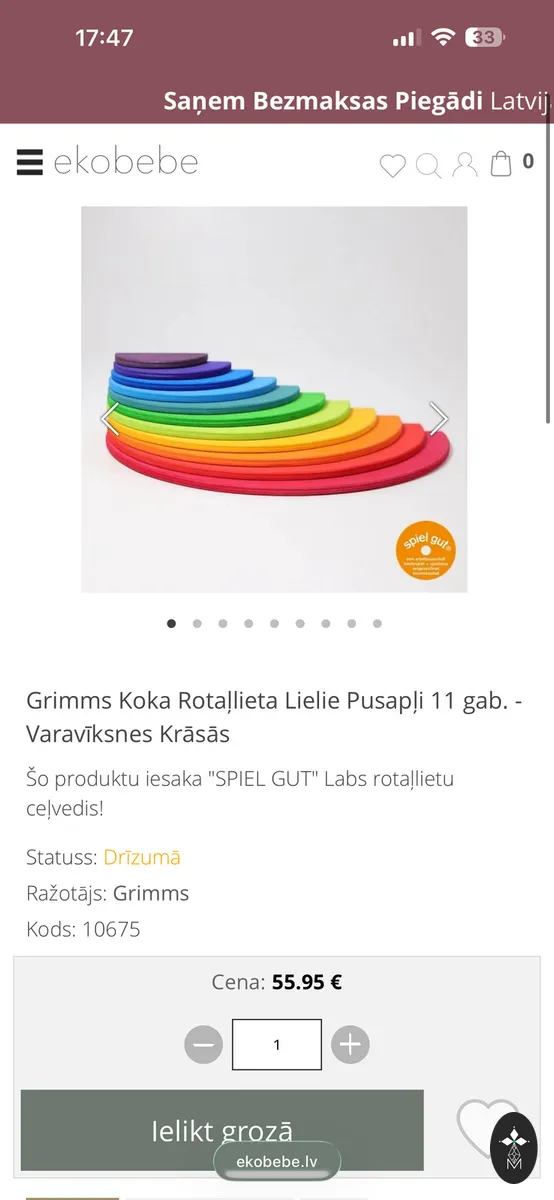Decrease quantity with the minus button
This screenshot has height=1200, width=554.
point(204,1045)
